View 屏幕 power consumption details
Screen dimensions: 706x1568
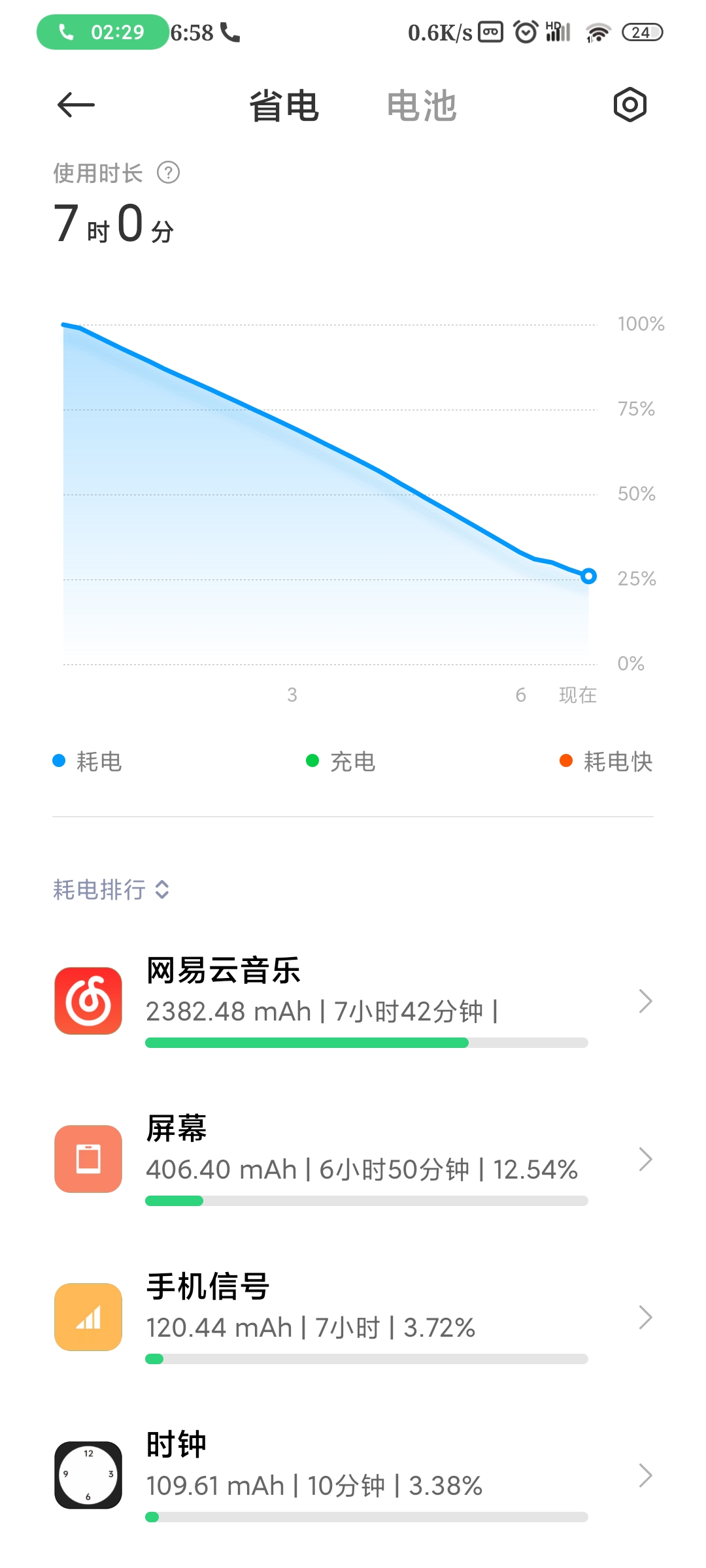coord(353,1159)
